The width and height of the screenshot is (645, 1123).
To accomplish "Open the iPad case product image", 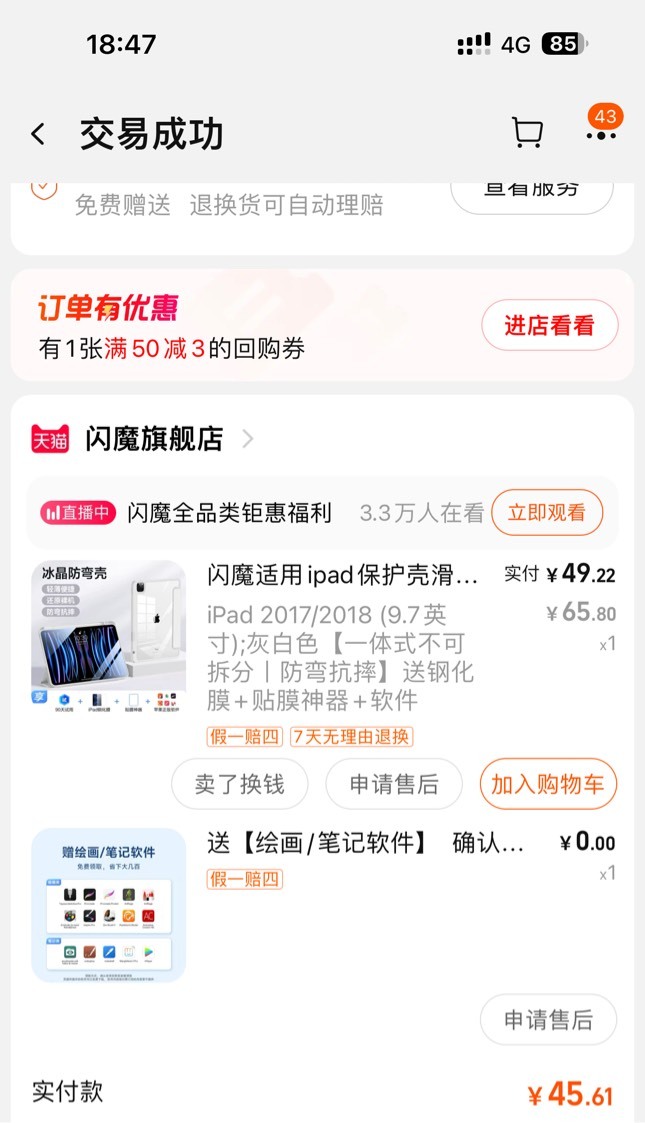I will (x=109, y=637).
